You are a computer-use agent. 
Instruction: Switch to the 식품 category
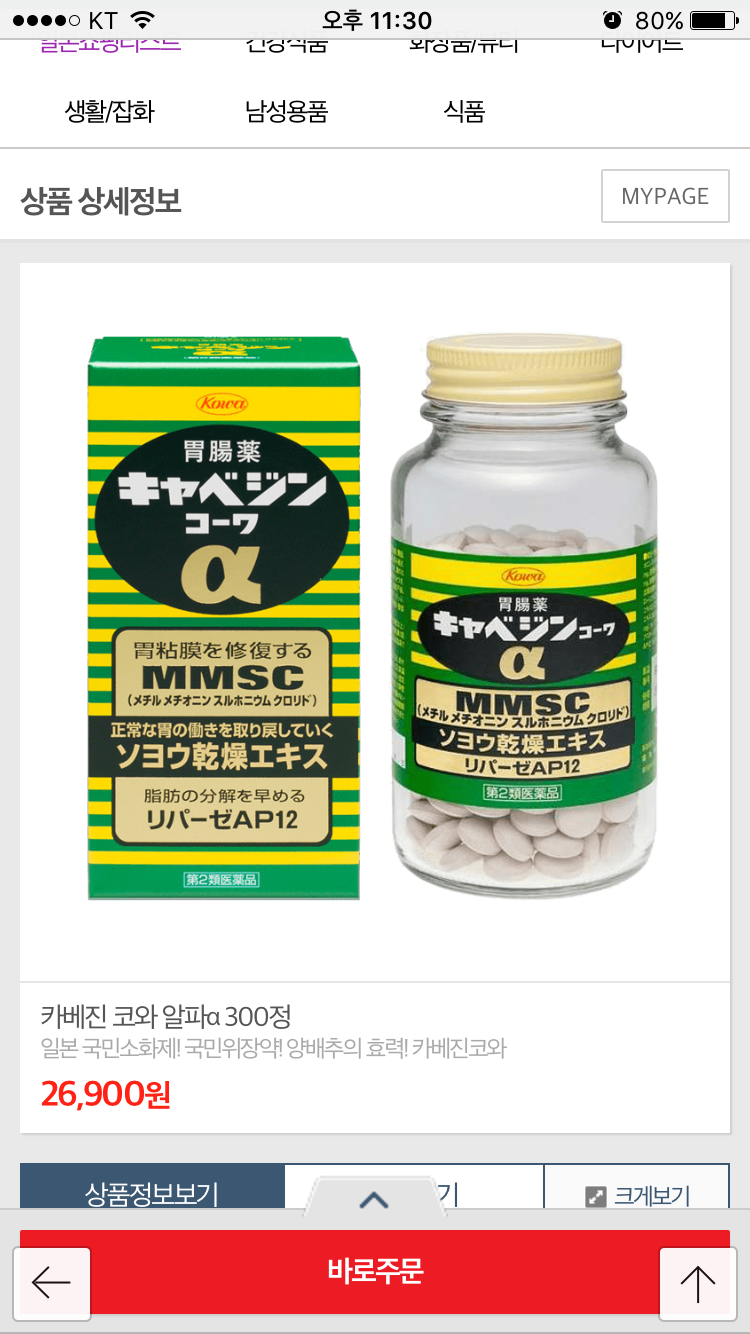pyautogui.click(x=464, y=111)
